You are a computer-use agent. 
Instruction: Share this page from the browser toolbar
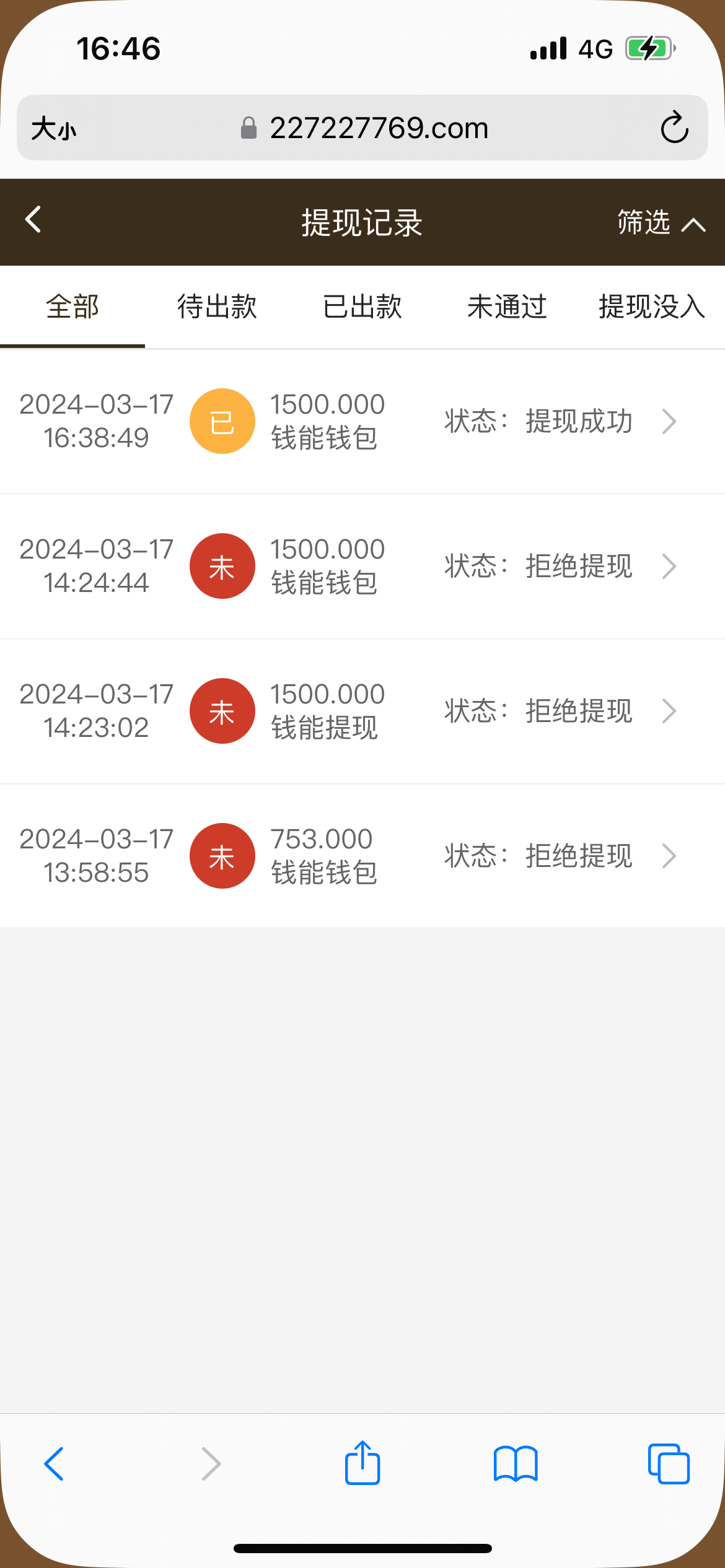tap(362, 1463)
